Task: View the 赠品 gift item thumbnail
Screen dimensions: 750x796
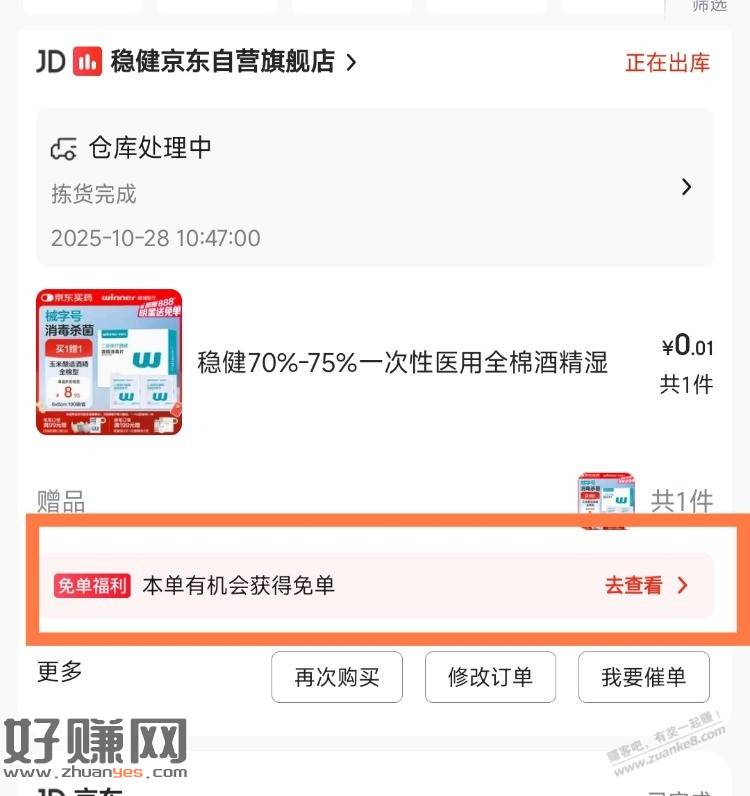Action: [x=605, y=499]
